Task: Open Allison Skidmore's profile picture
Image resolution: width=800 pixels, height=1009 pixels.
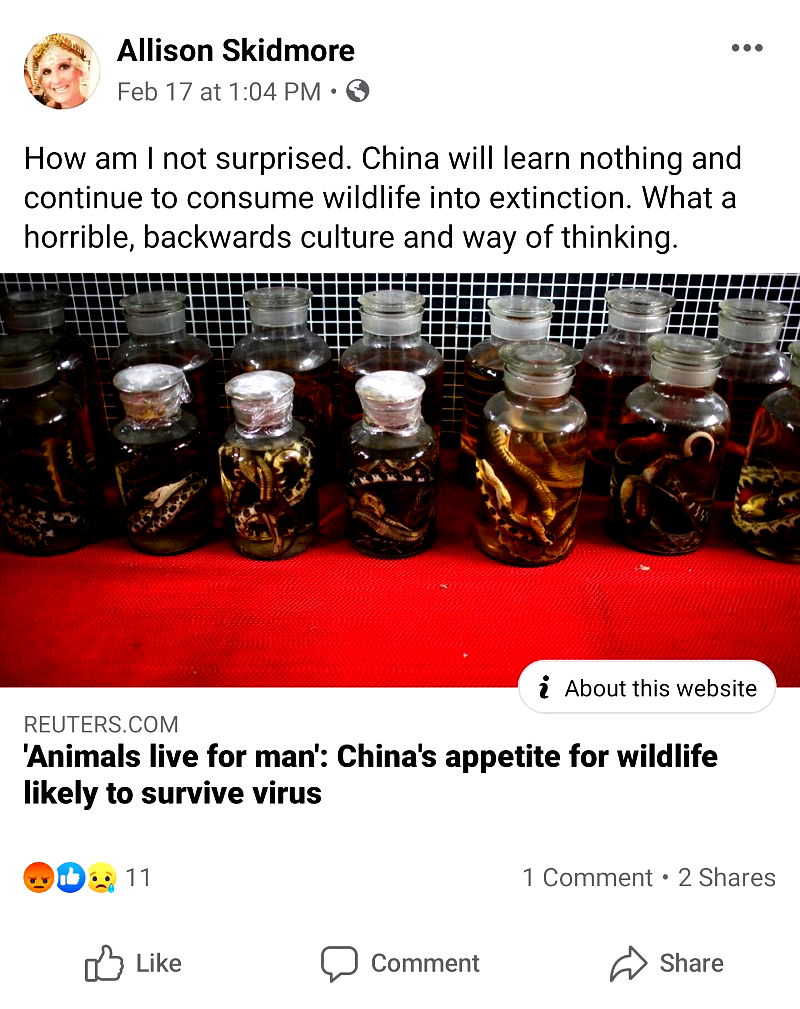Action: coord(61,71)
